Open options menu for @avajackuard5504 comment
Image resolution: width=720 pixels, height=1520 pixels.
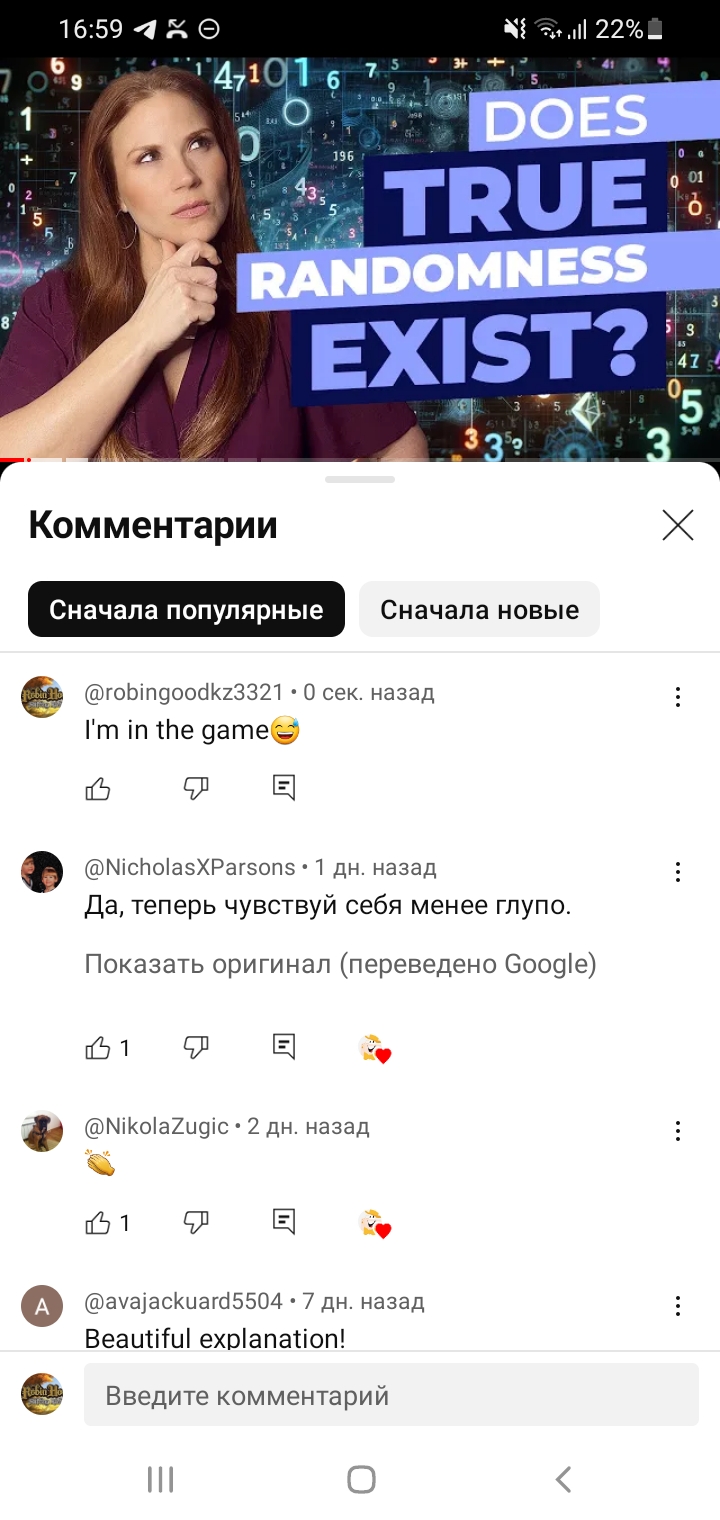click(x=677, y=1306)
